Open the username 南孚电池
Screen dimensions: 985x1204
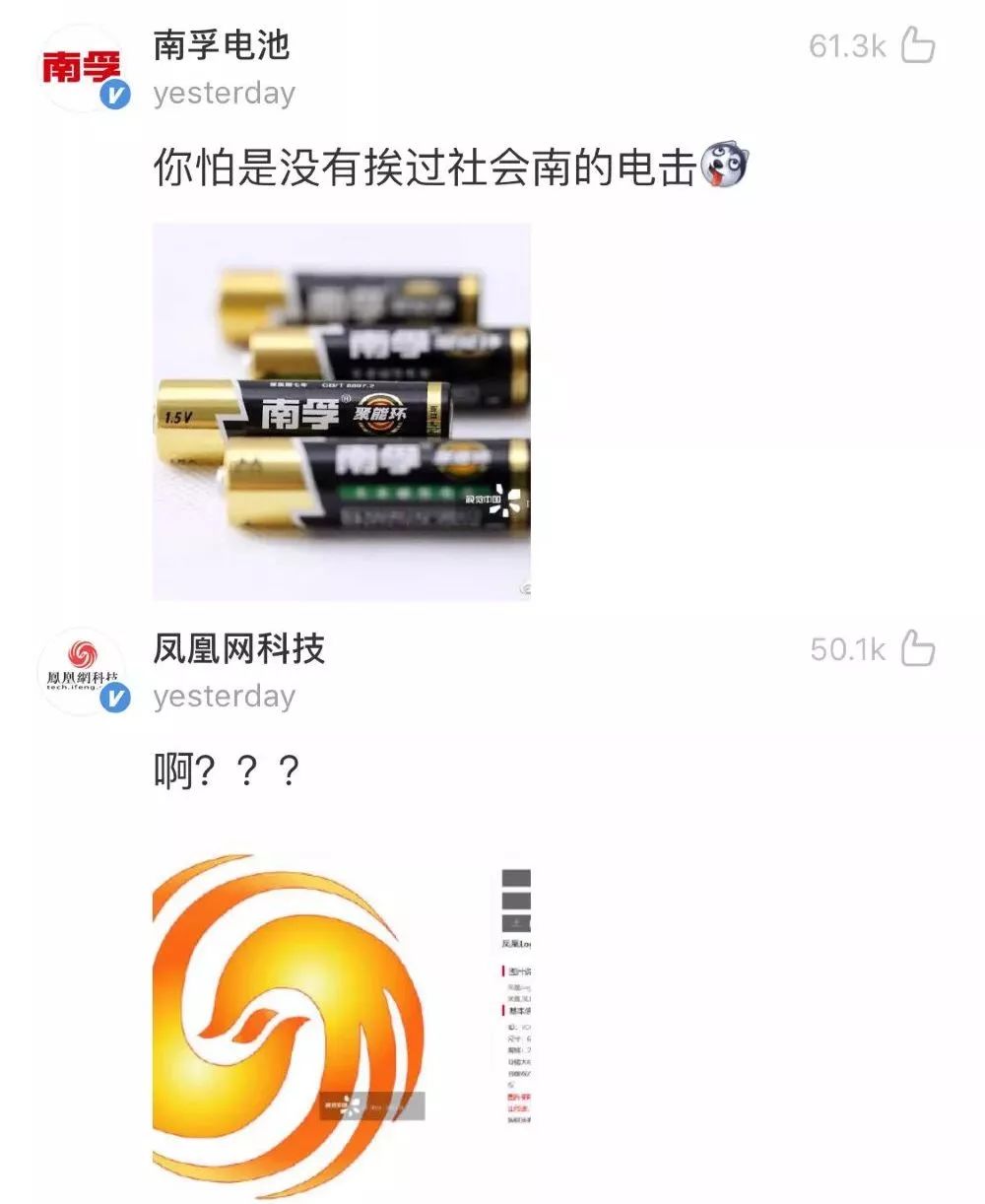pos(222,45)
